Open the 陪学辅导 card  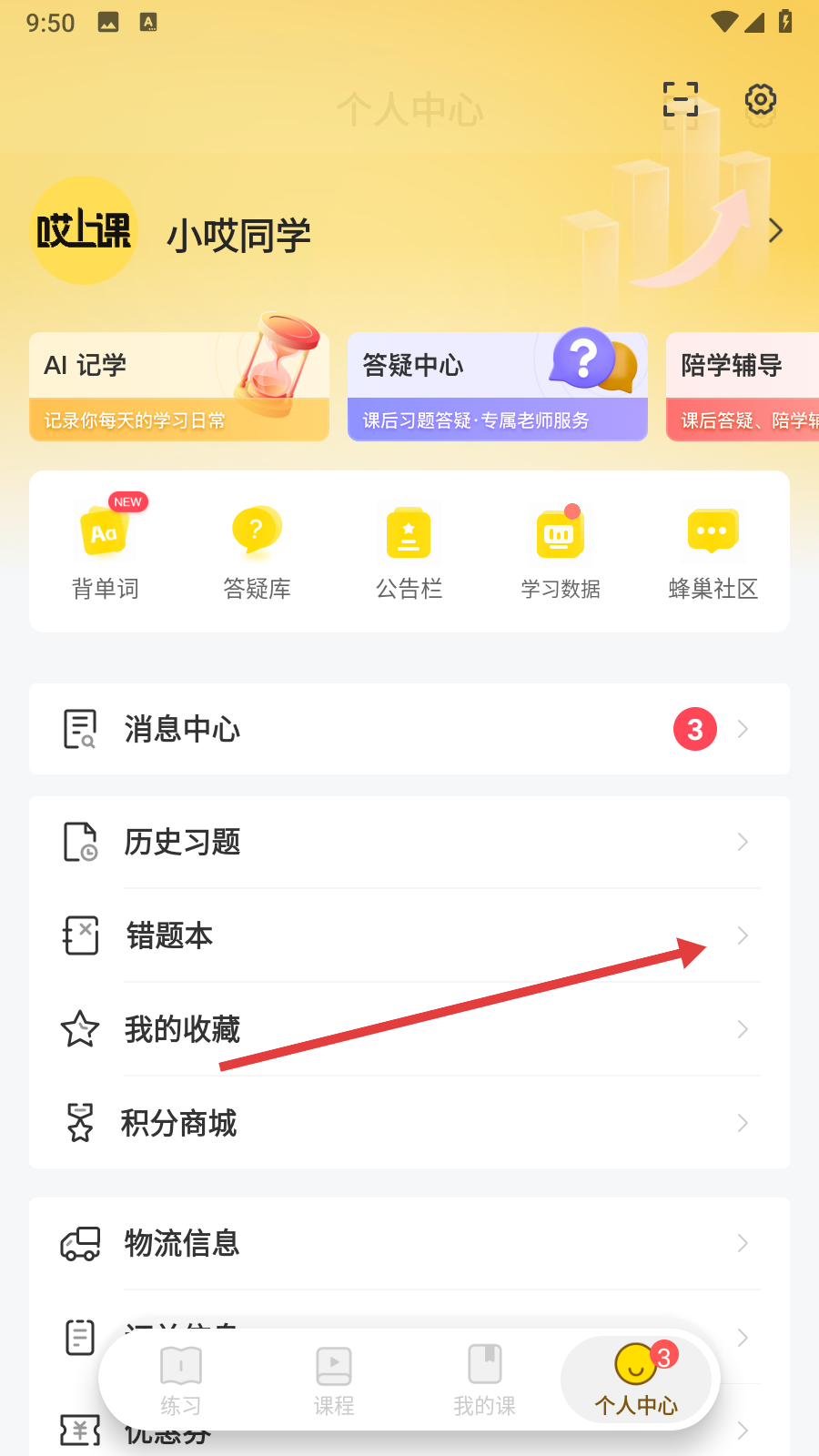point(743,387)
